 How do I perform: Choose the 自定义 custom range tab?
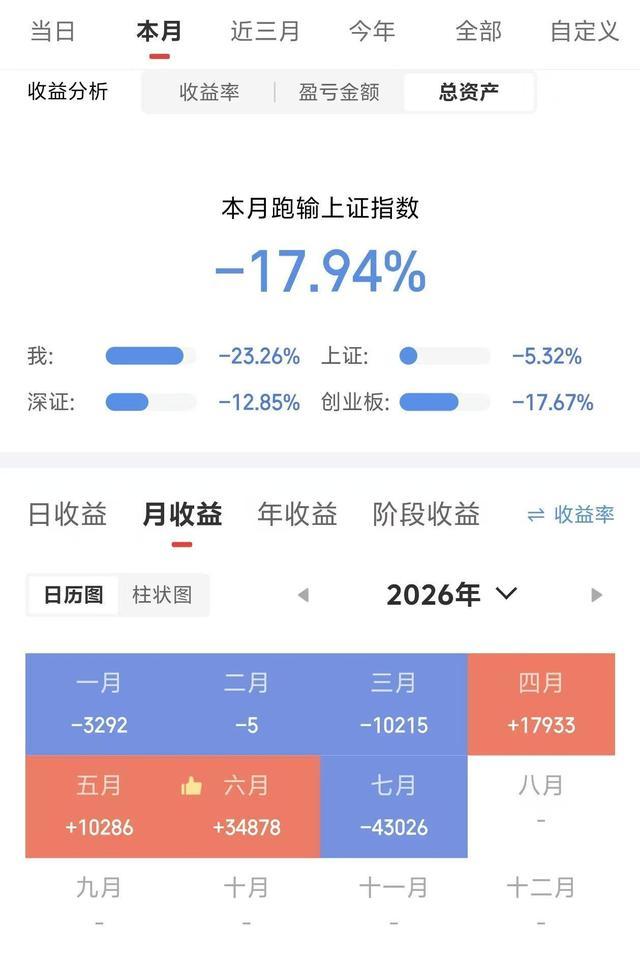pos(584,31)
